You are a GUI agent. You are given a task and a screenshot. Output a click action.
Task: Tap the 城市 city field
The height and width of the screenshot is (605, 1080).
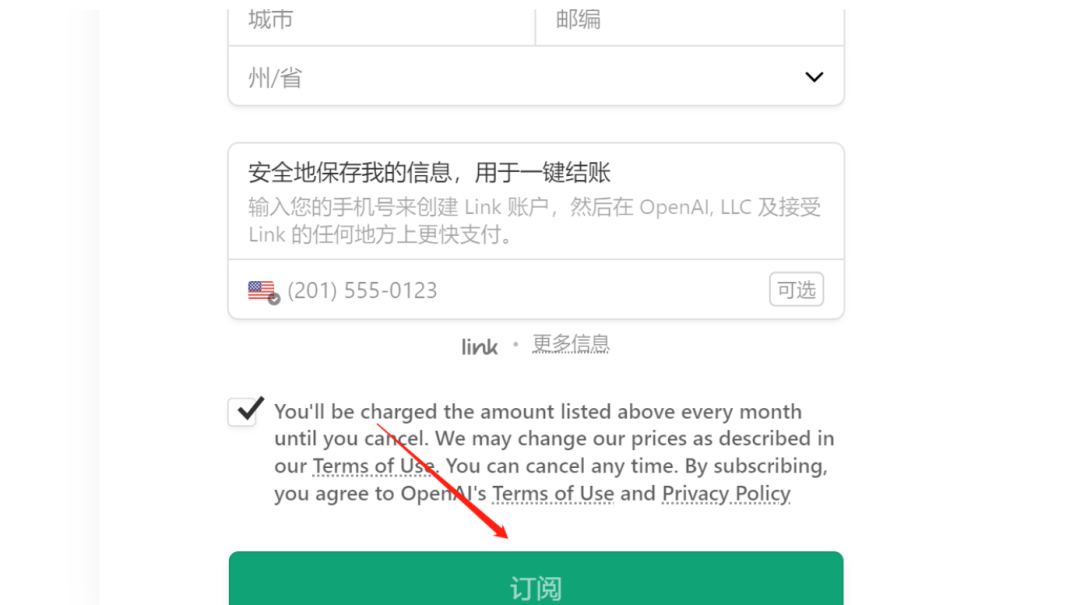tap(380, 22)
